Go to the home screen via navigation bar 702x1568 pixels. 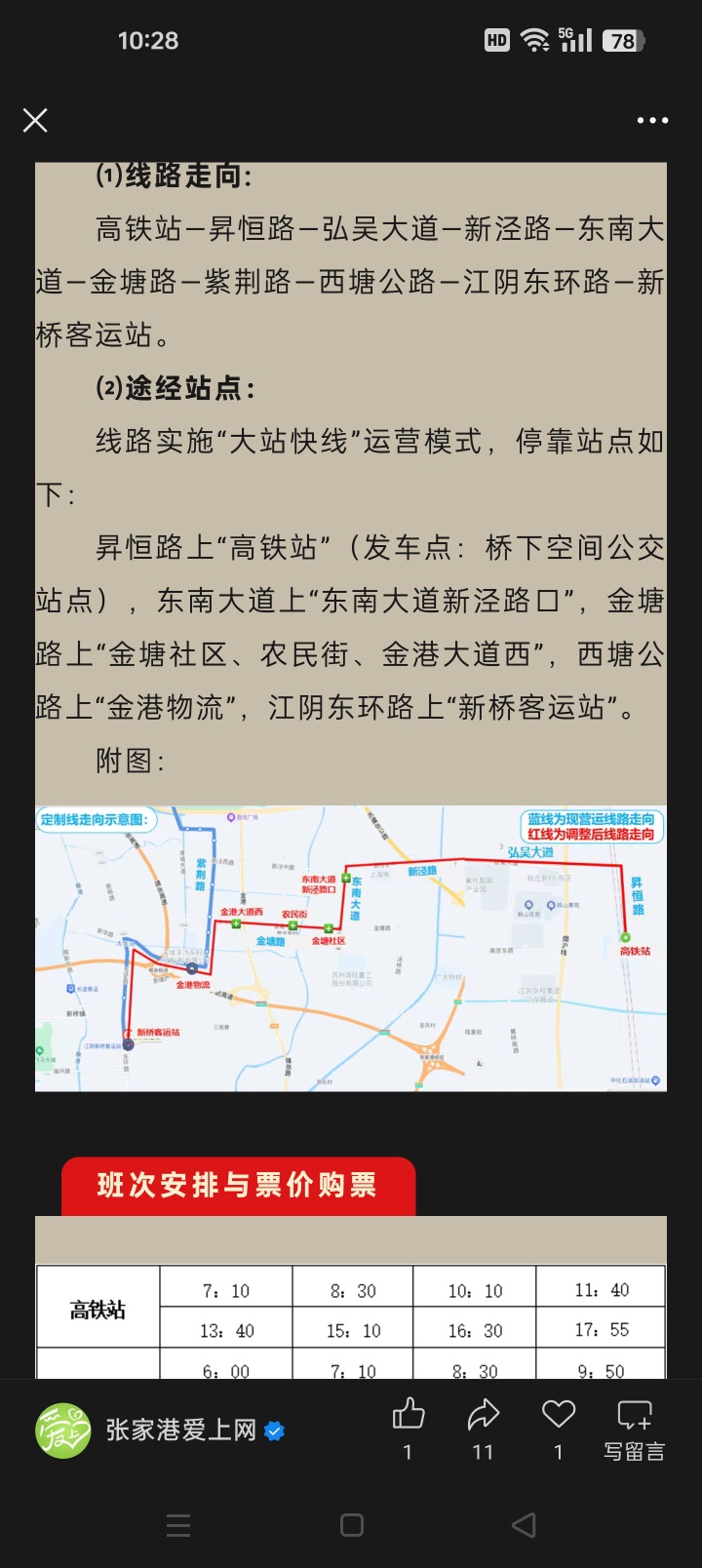click(x=351, y=1525)
